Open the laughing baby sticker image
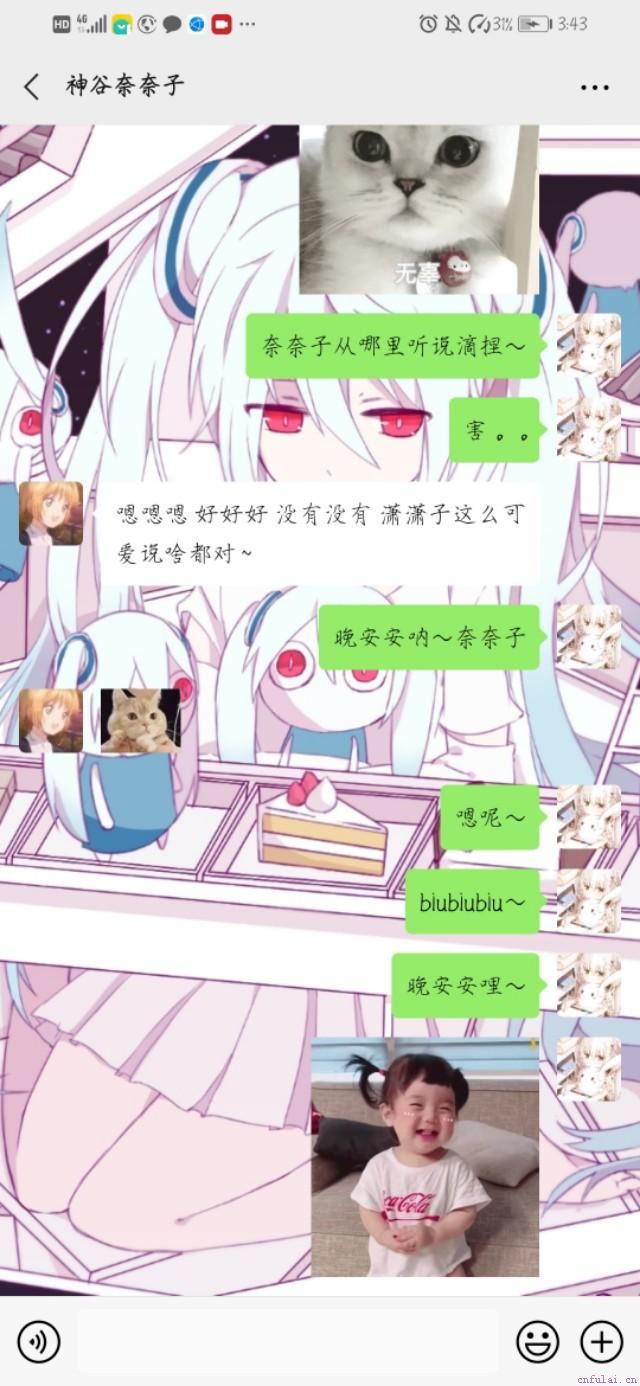Screen dimensions: 640x1386 tap(425, 1158)
